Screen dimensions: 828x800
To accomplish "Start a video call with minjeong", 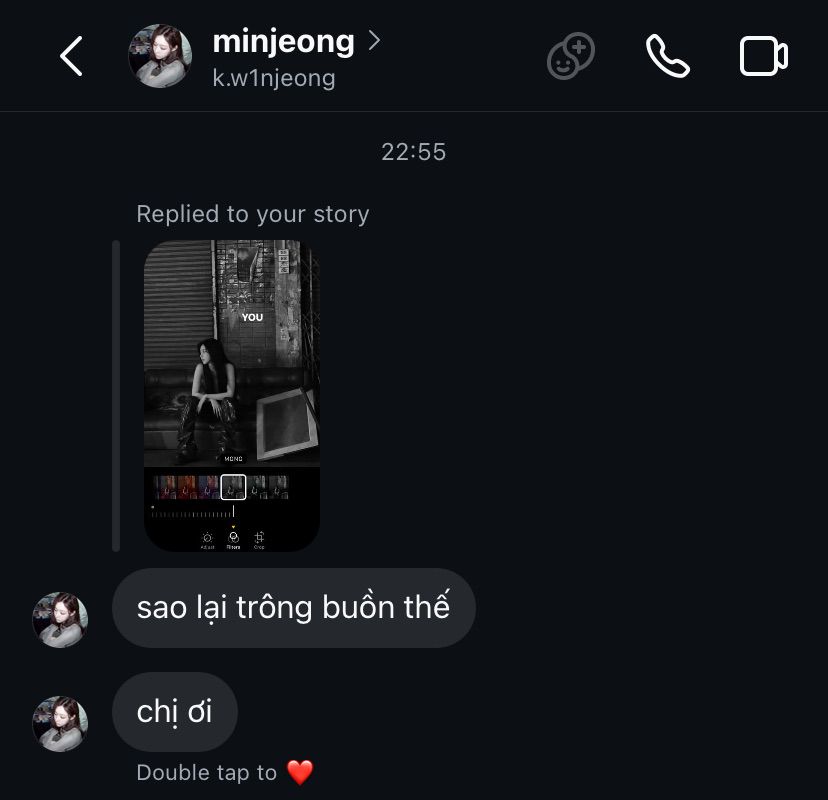I will (x=764, y=56).
